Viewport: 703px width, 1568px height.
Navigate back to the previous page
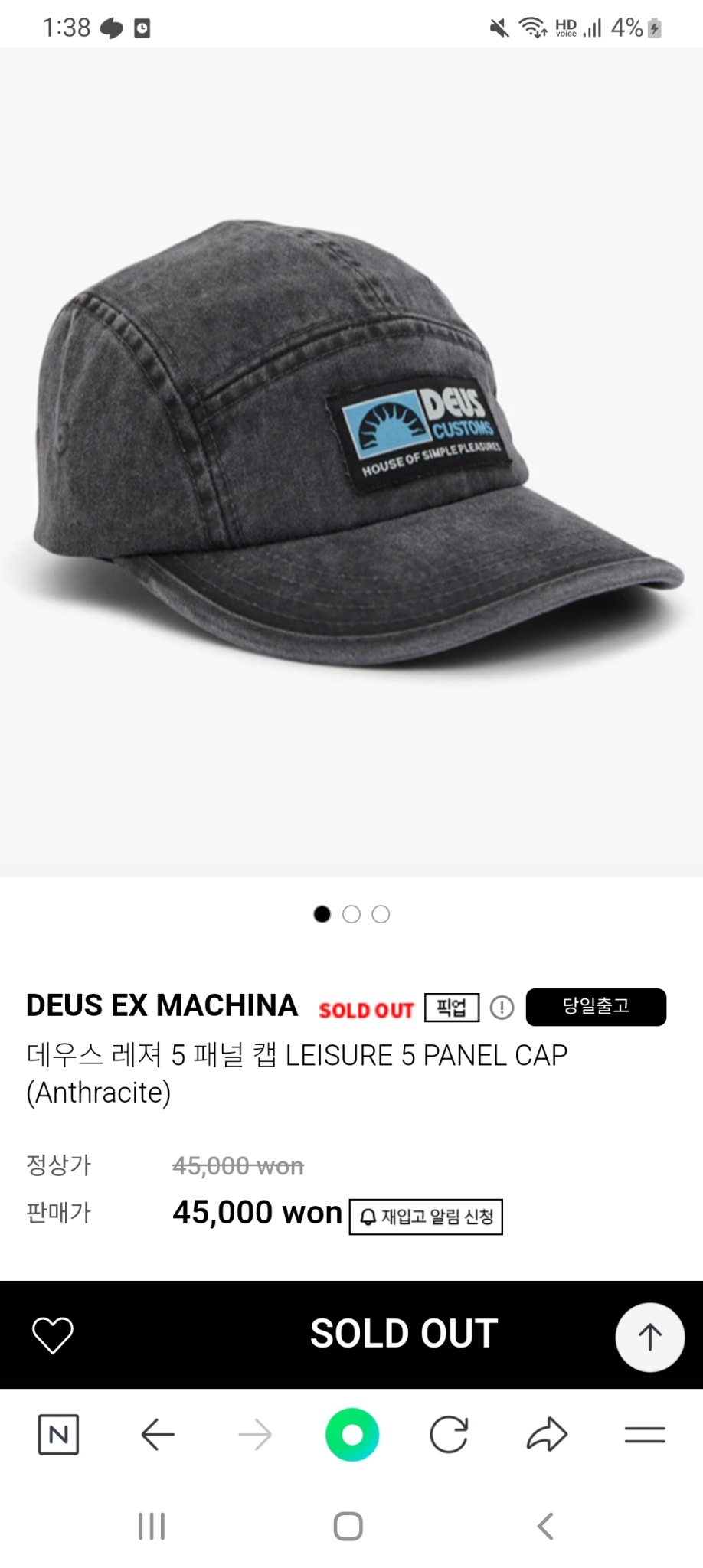coord(157,1434)
